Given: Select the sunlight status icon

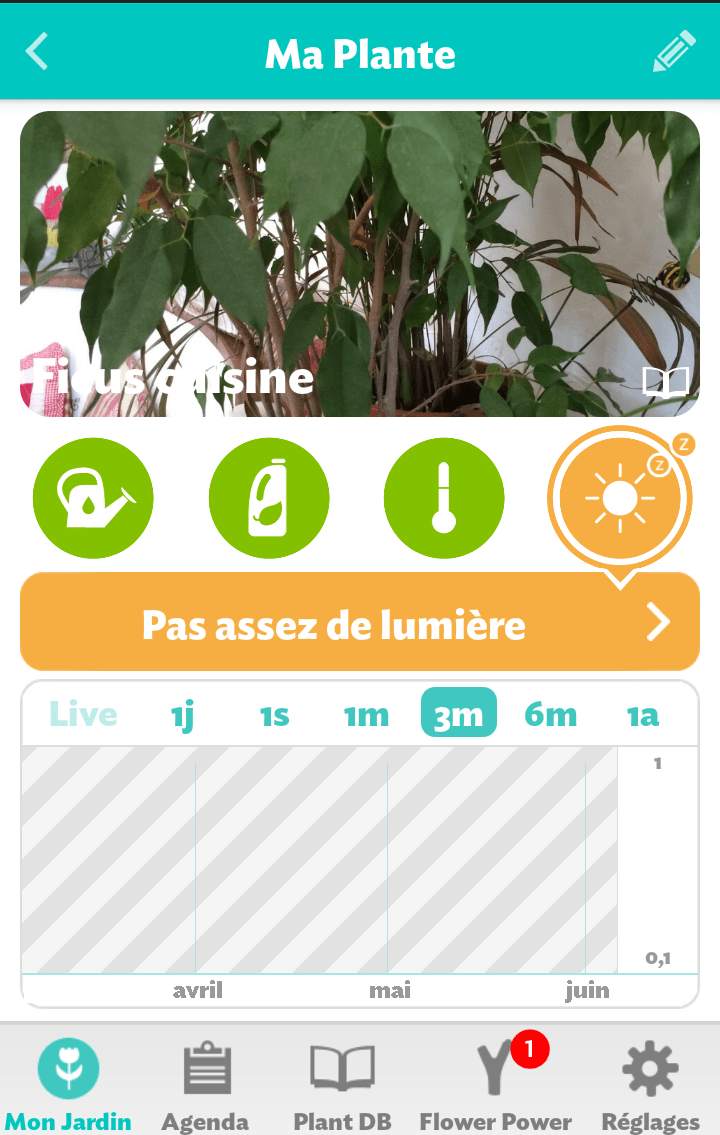Looking at the screenshot, I should click(619, 497).
